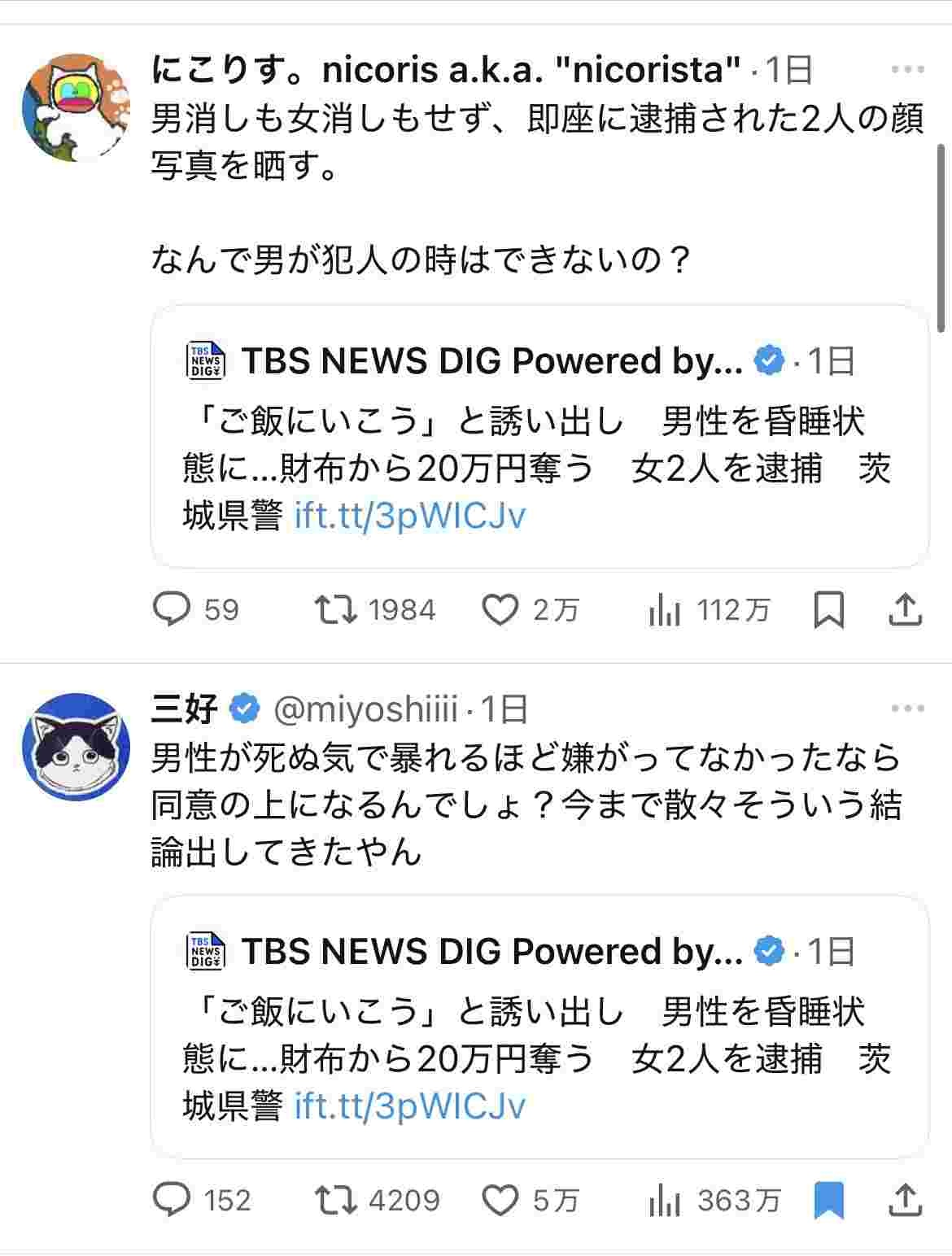This screenshot has height=1256, width=952.
Task: Like 三好's post
Action: click(501, 1200)
